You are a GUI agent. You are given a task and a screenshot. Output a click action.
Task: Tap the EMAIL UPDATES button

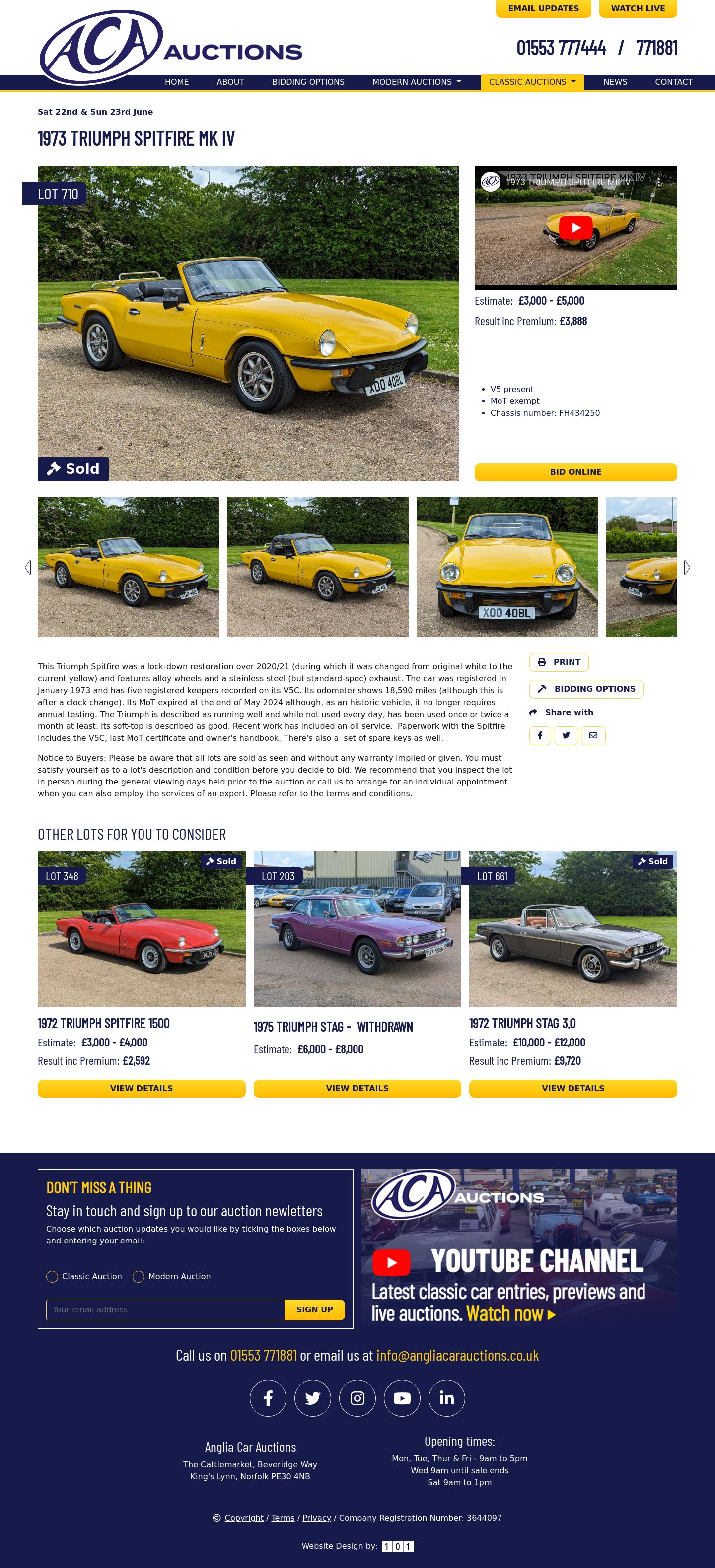[x=543, y=8]
